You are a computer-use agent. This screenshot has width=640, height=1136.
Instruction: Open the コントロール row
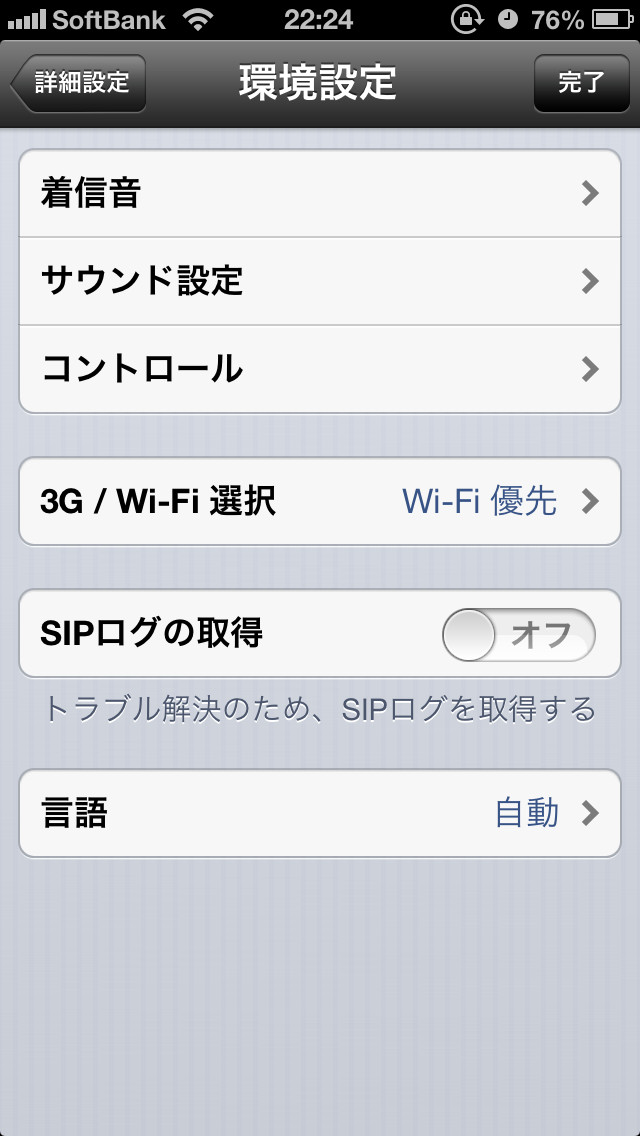click(320, 369)
